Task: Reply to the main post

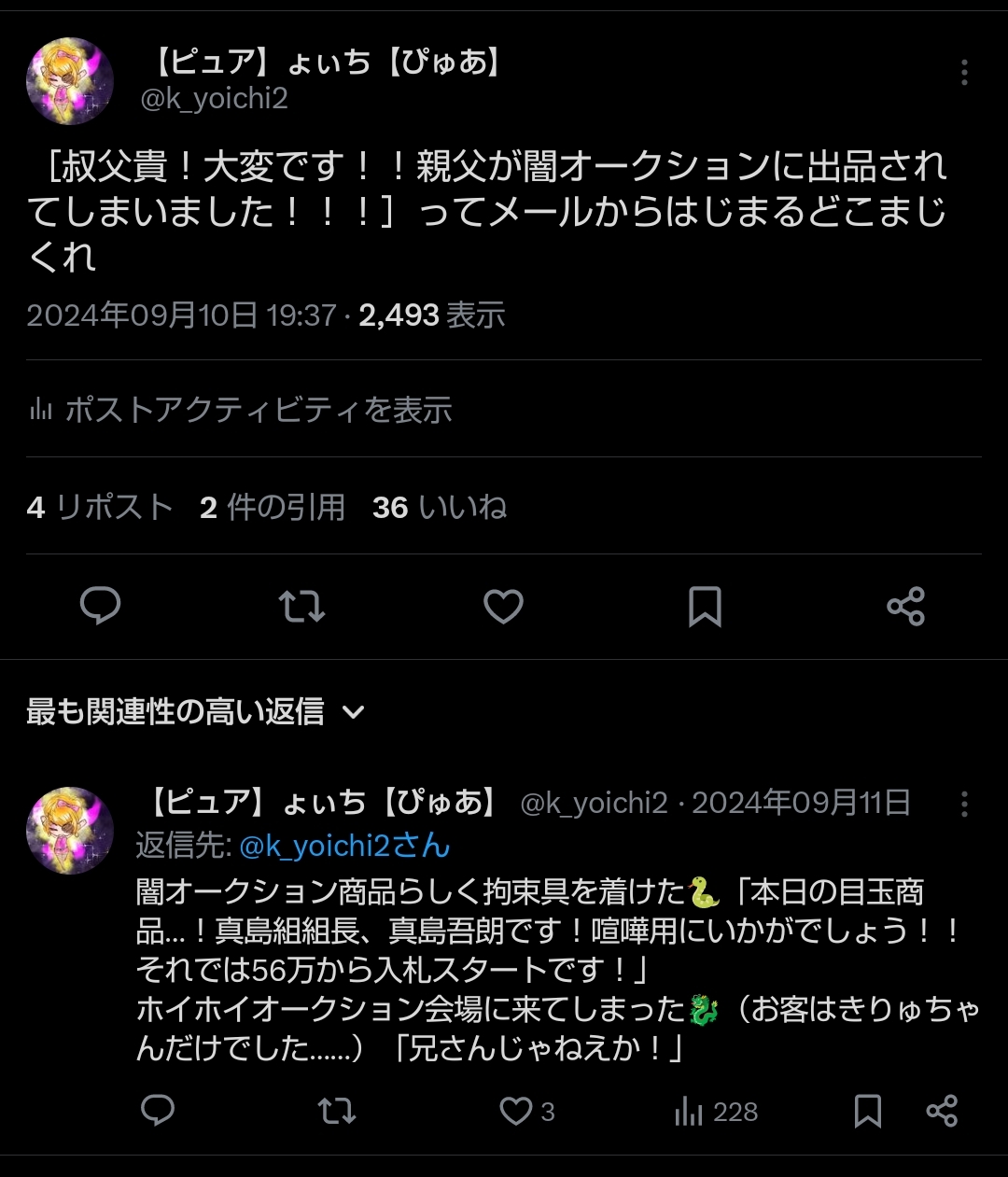Action: click(x=101, y=607)
